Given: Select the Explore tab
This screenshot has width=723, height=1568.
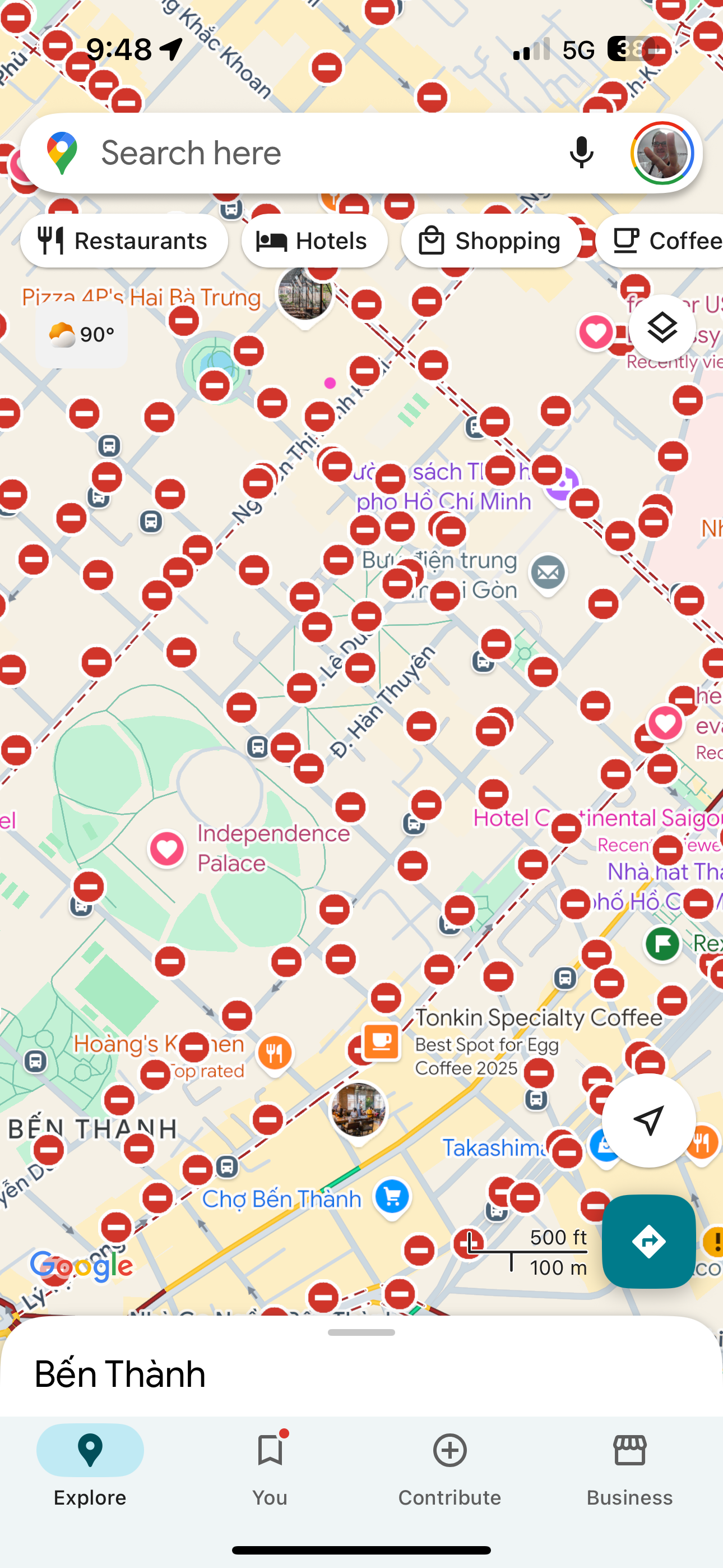Looking at the screenshot, I should 90,1468.
